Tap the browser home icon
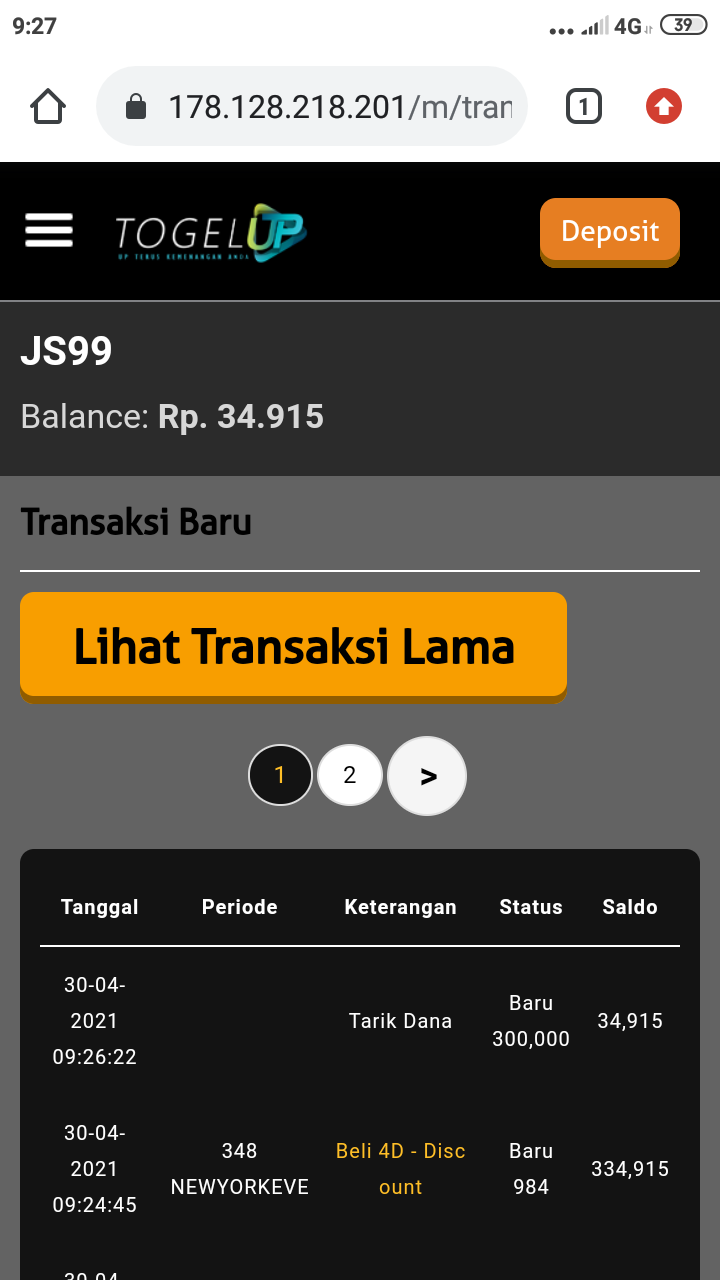The image size is (720, 1280). pyautogui.click(x=48, y=106)
